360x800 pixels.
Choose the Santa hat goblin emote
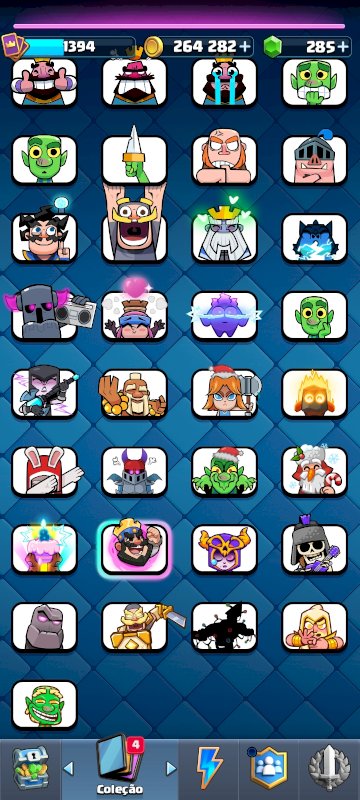(x=224, y=471)
